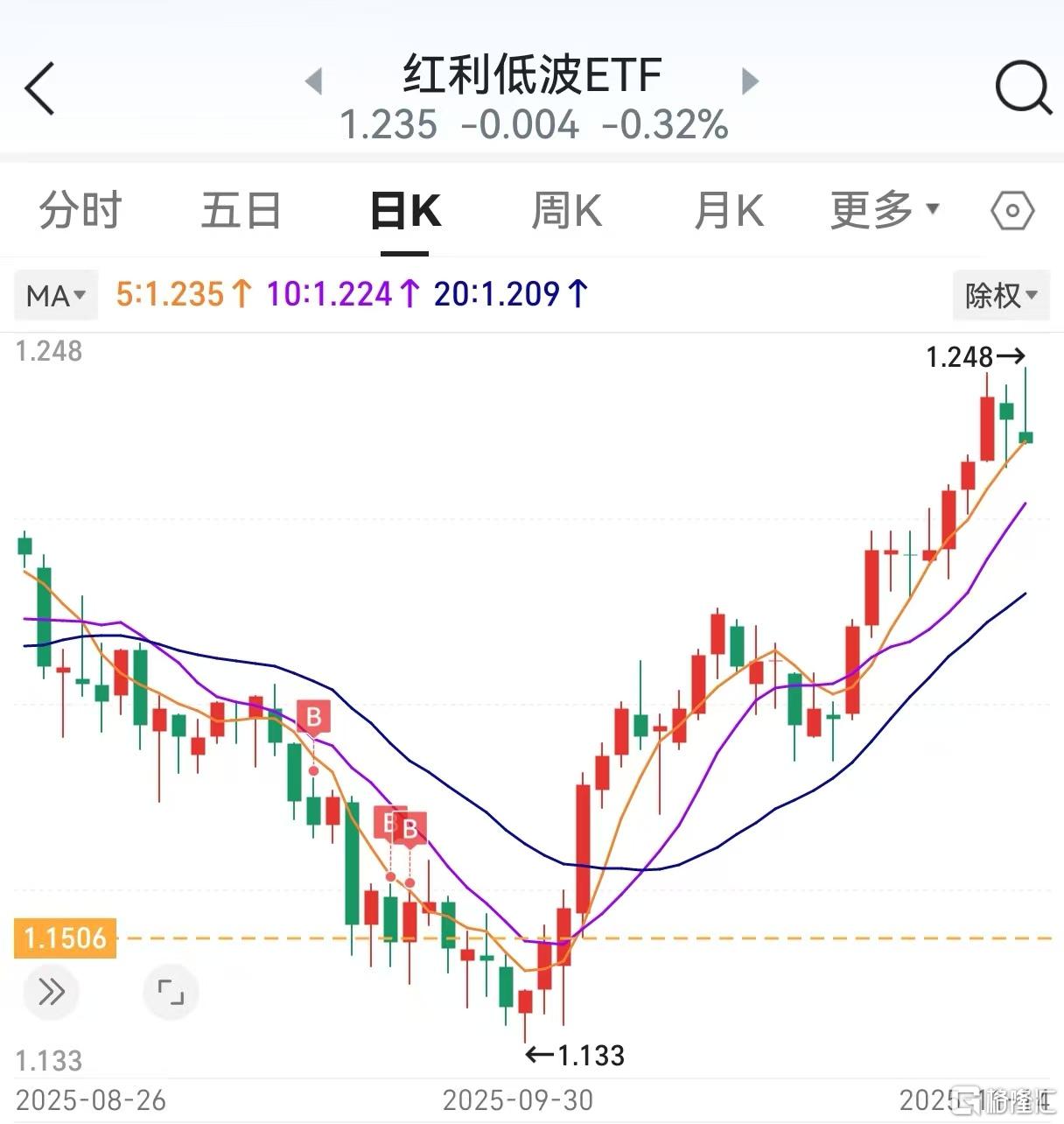Open chart settings via the target icon
This screenshot has width=1064, height=1124.
(1011, 210)
